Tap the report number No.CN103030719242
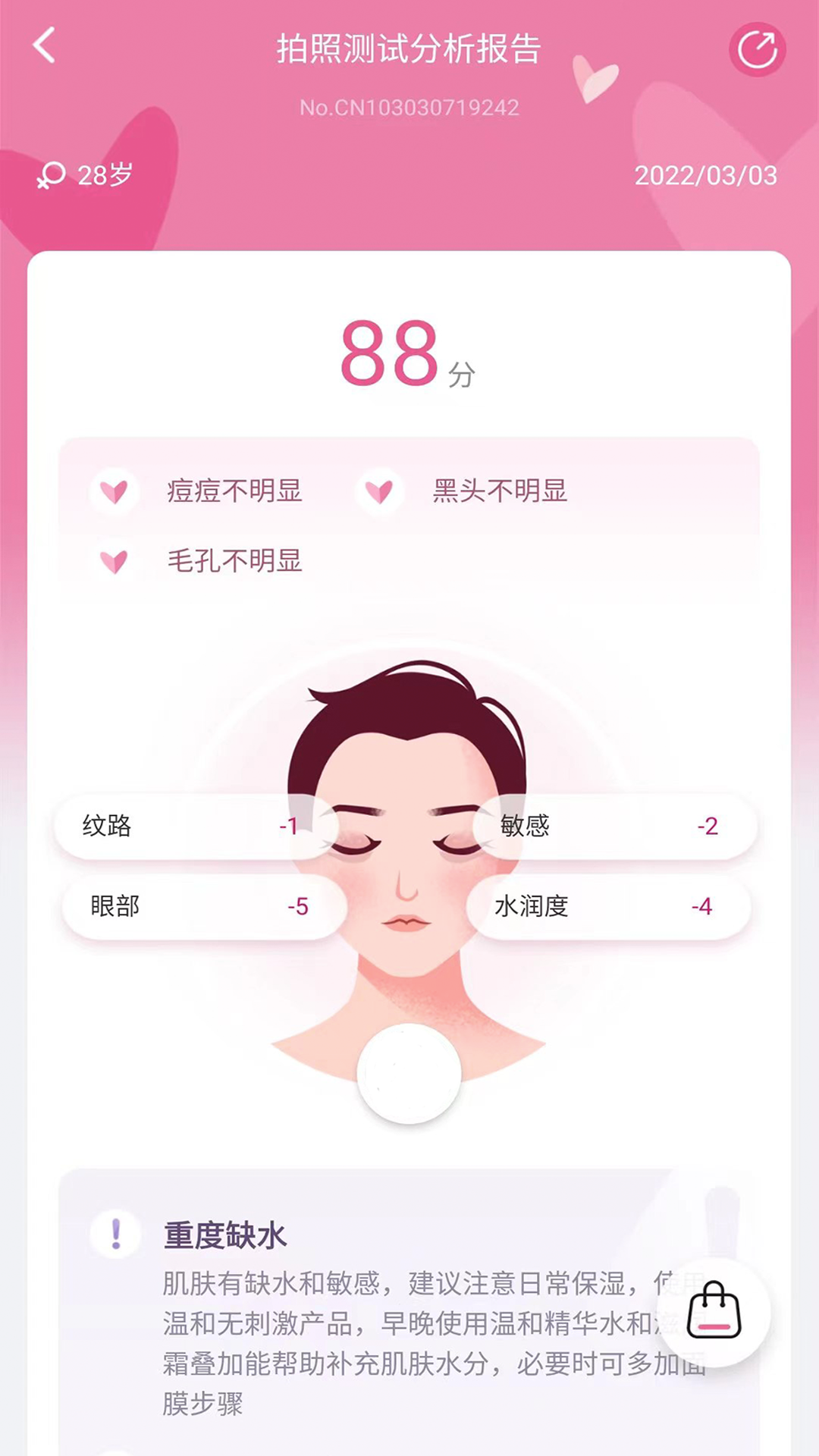Screen dimensions: 819x1456 click(409, 106)
